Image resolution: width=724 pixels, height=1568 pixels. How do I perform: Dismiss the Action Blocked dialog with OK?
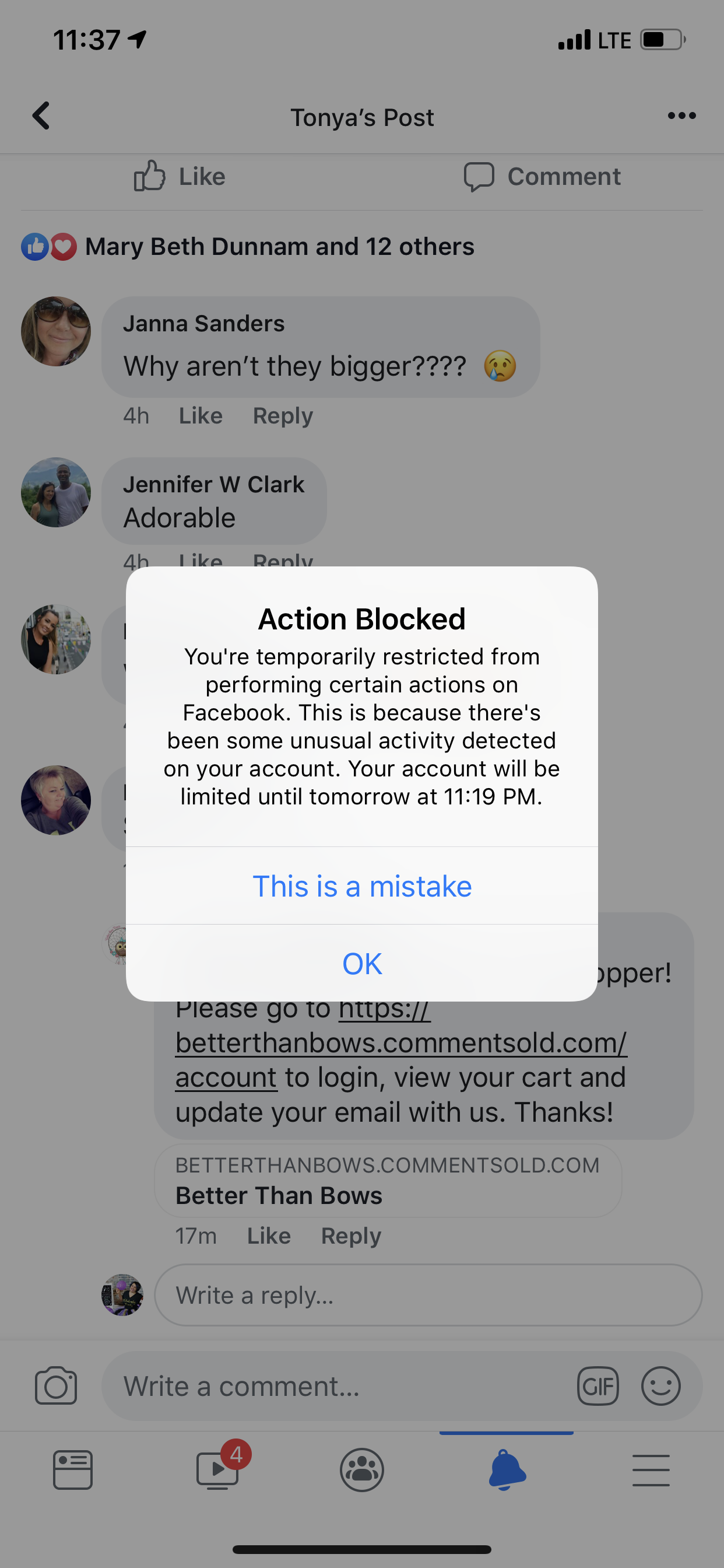click(x=362, y=964)
